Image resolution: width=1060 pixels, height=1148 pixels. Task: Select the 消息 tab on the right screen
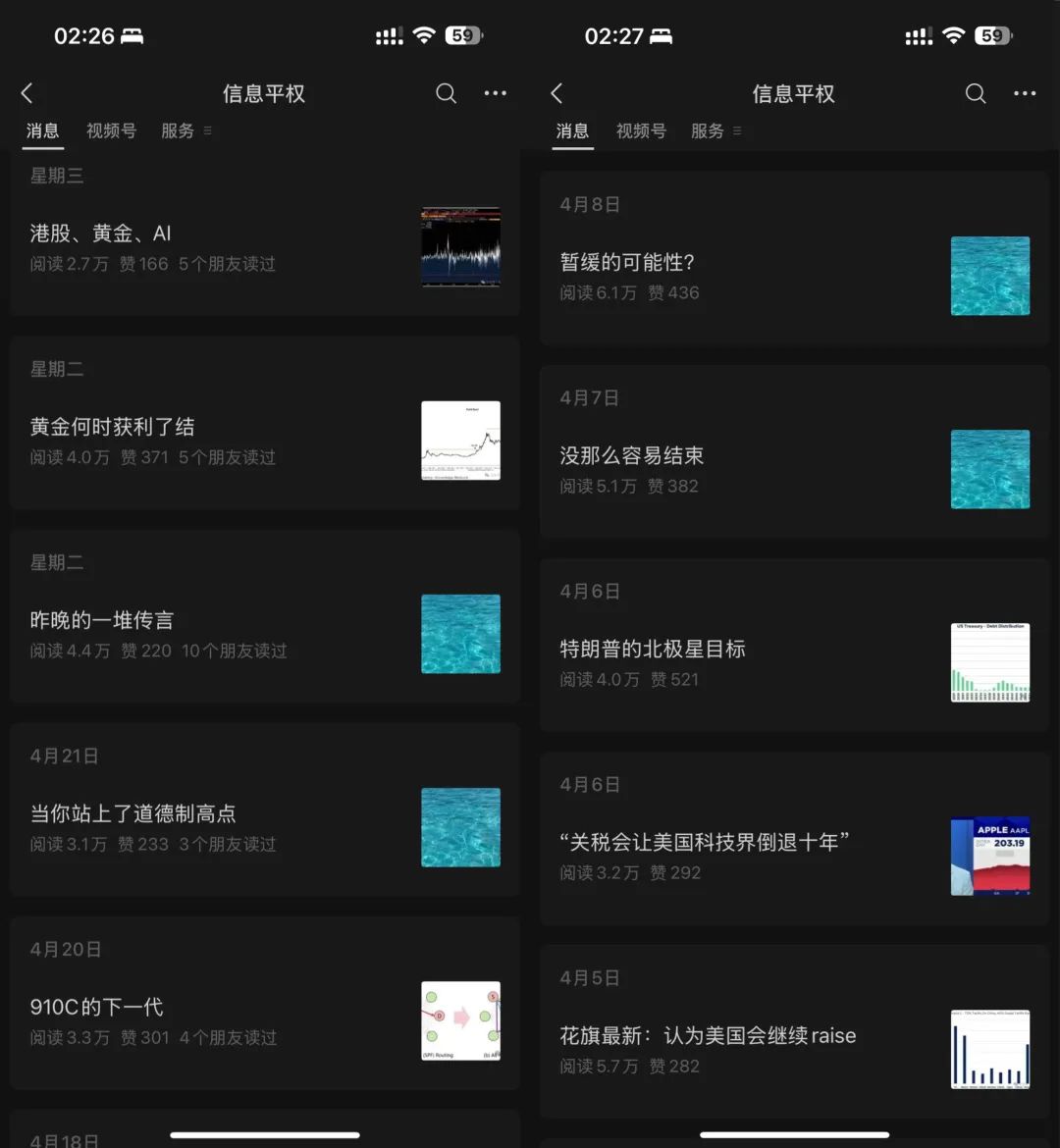572,130
